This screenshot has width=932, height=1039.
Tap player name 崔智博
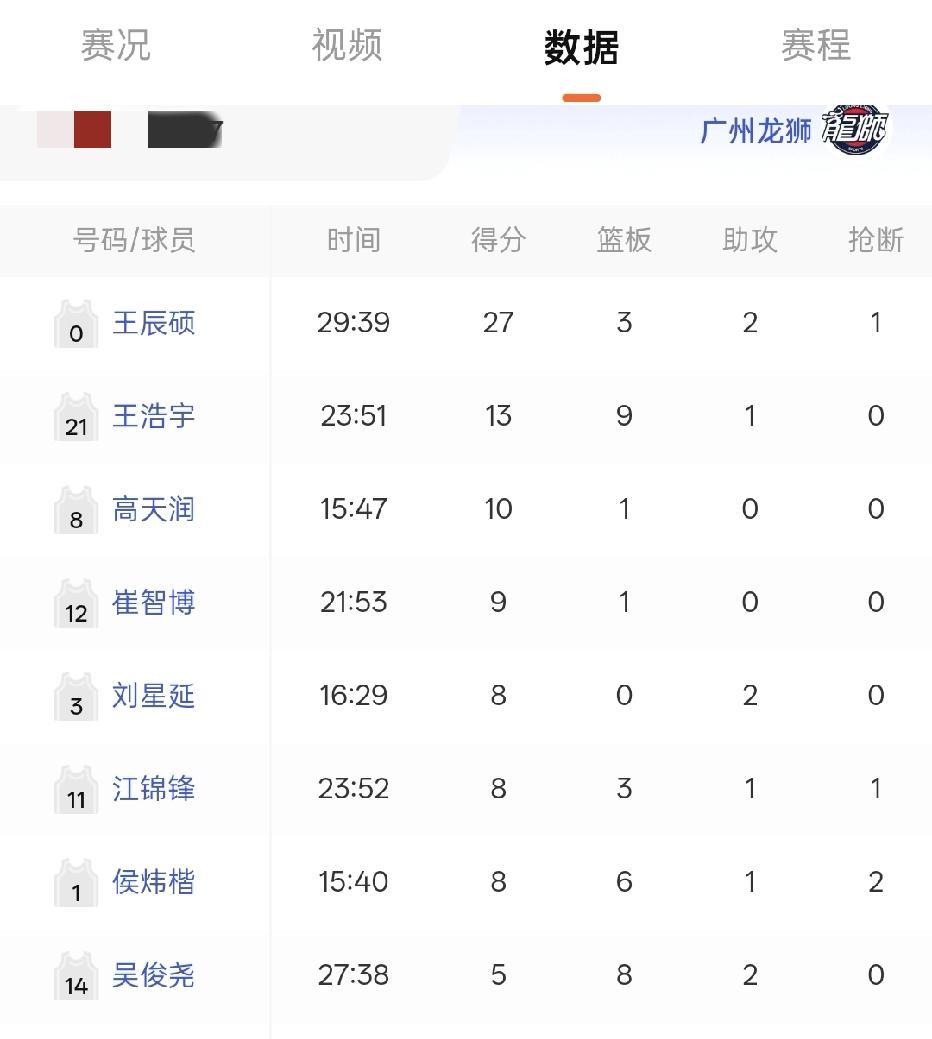point(154,602)
